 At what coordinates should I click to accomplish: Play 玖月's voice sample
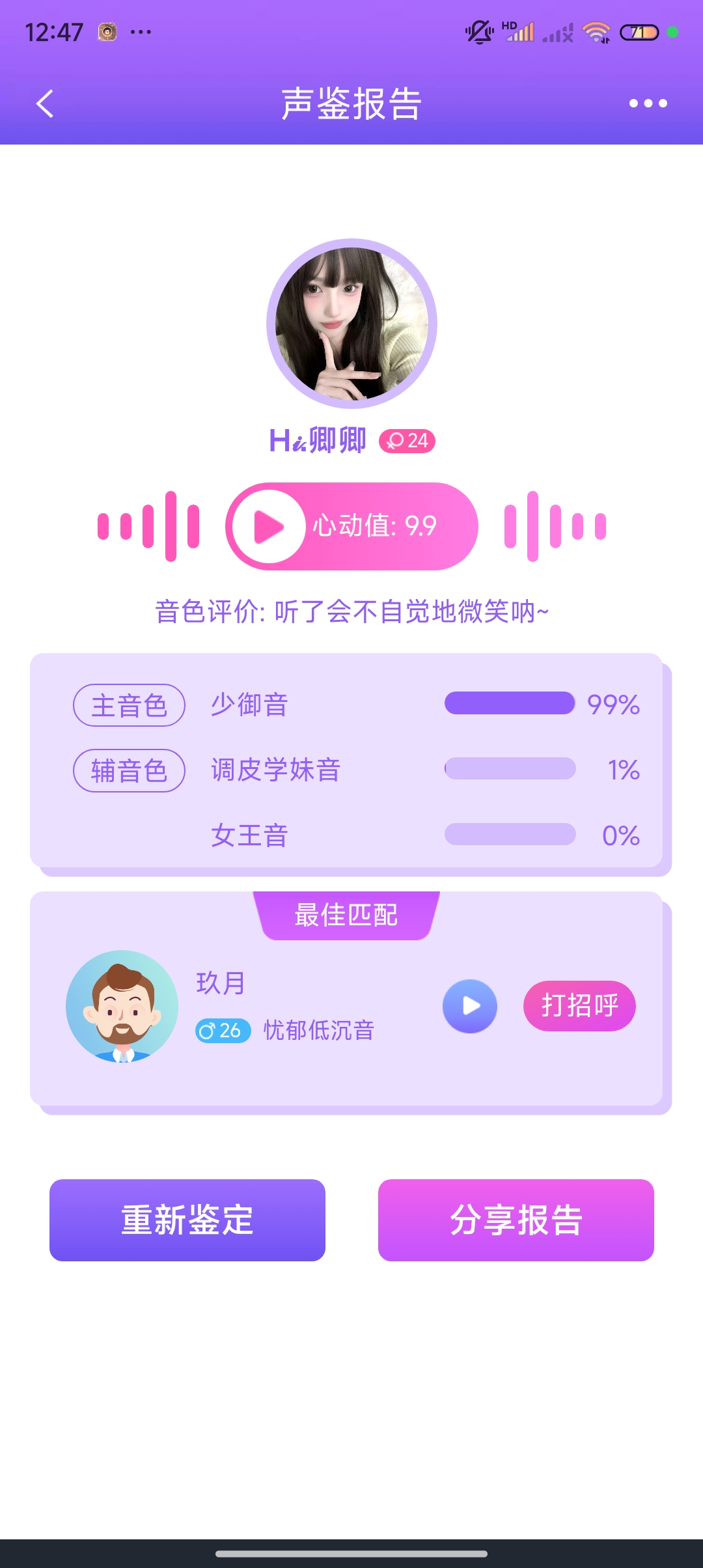pyautogui.click(x=470, y=1006)
